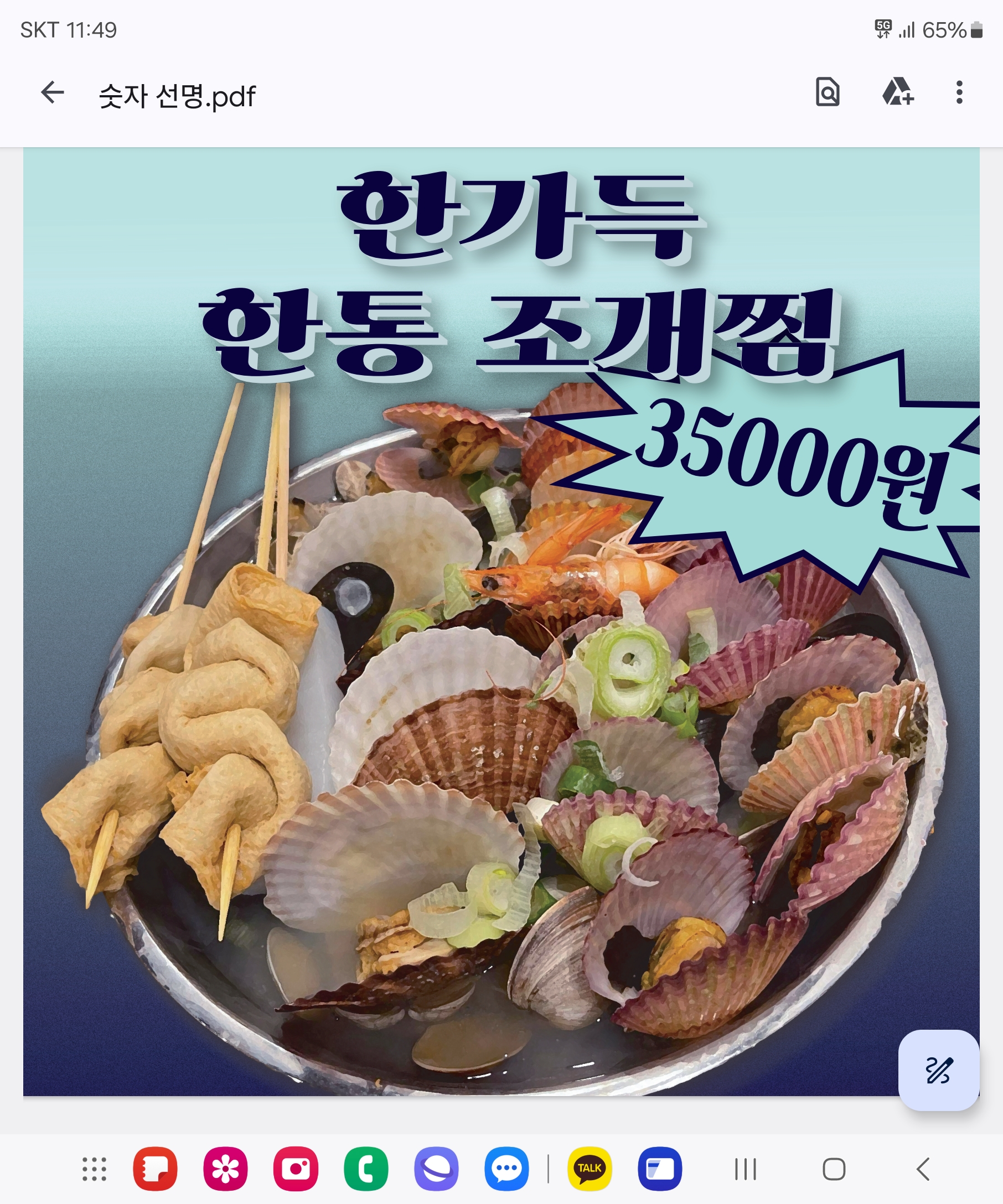Open KakaoTalk from the taskbar
The width and height of the screenshot is (1003, 1204).
coord(590,1169)
